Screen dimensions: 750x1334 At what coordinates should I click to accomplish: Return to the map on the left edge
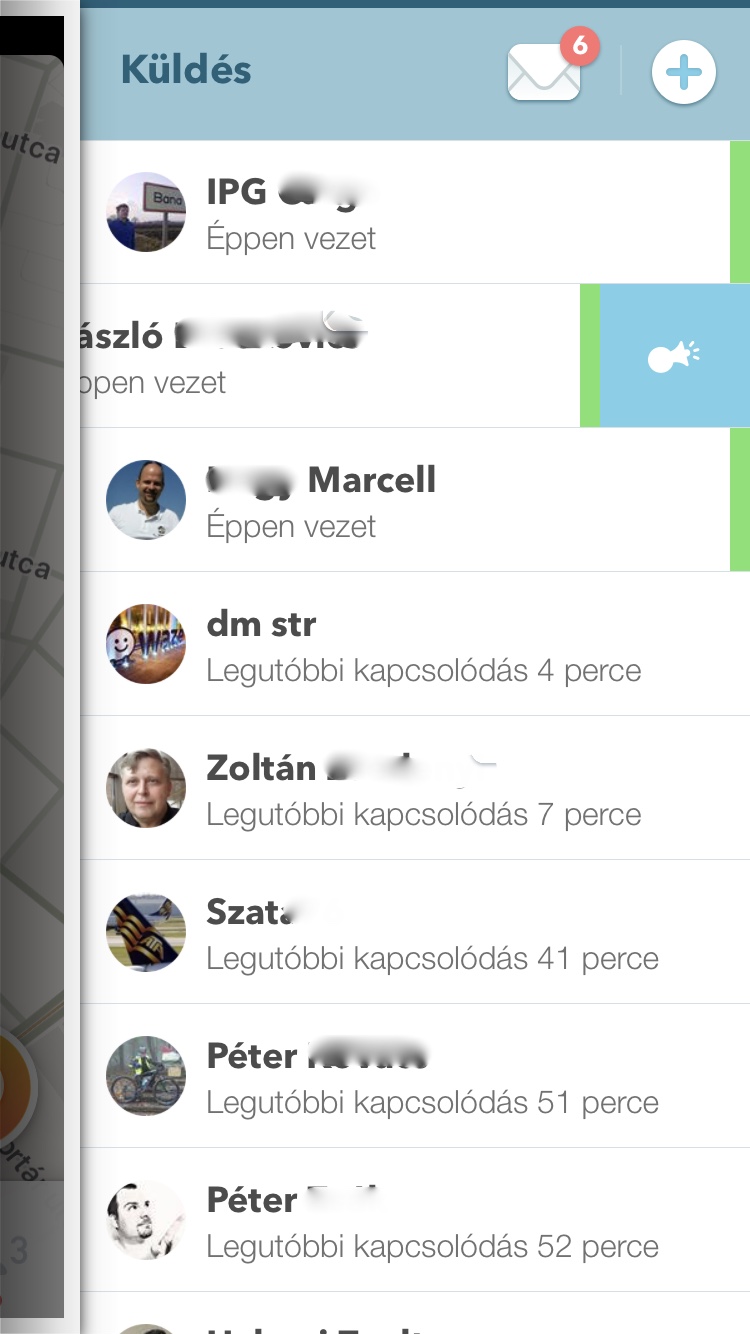coord(32,667)
